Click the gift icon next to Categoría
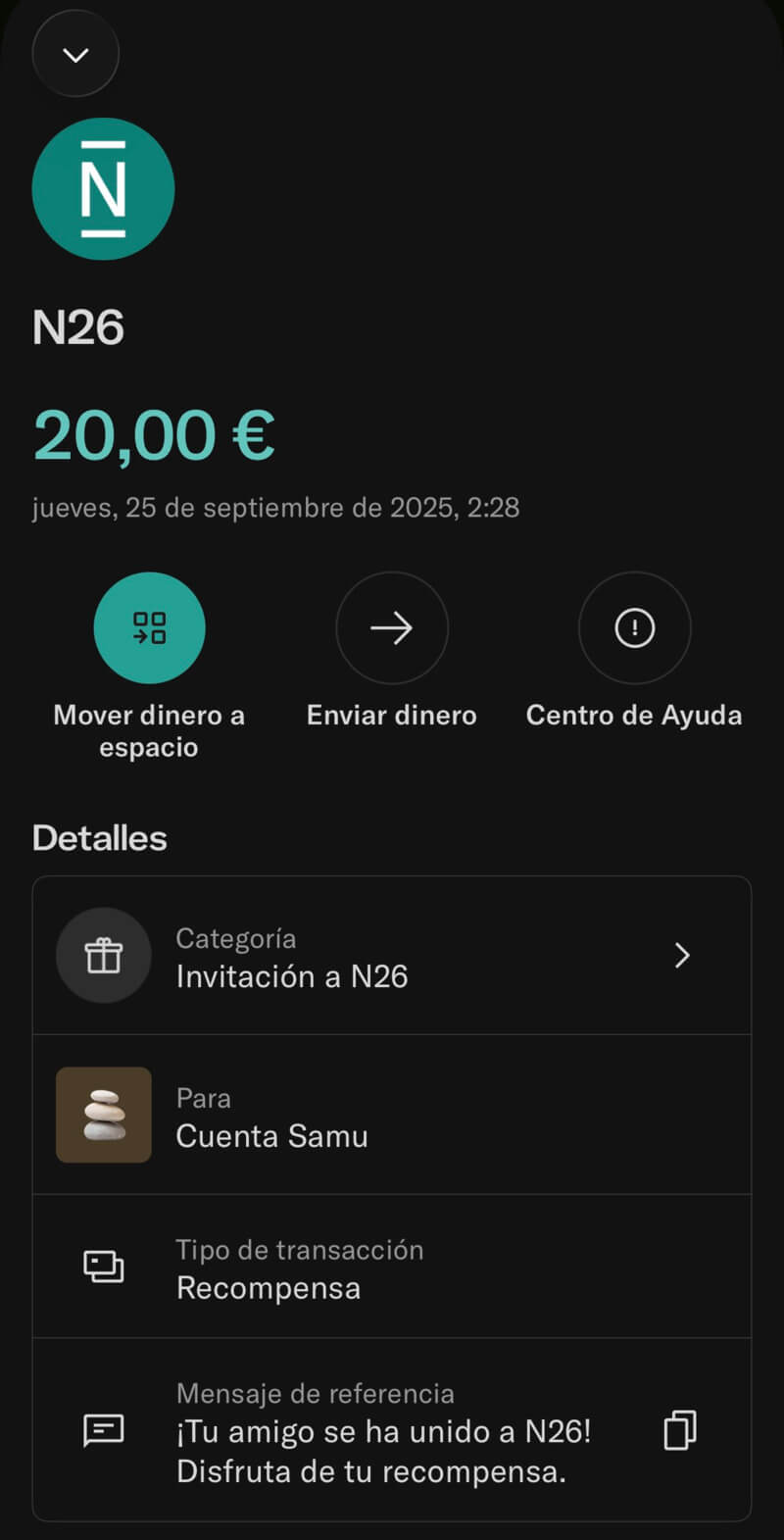Viewport: 784px width, 1540px height. 104,955
